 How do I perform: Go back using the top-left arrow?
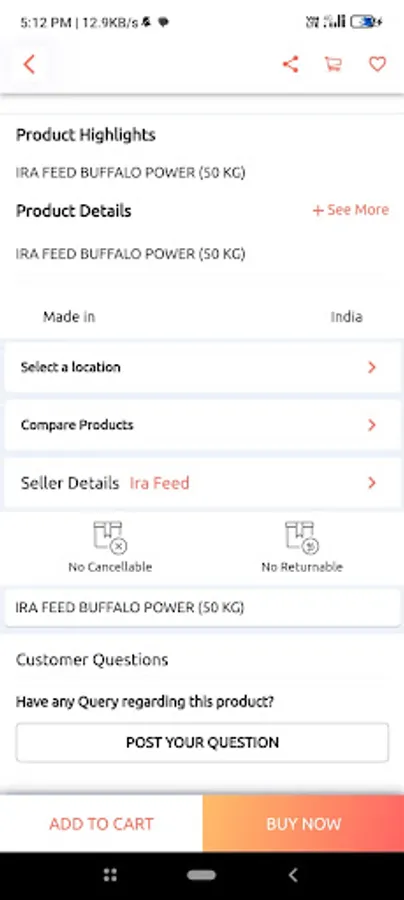[29, 64]
